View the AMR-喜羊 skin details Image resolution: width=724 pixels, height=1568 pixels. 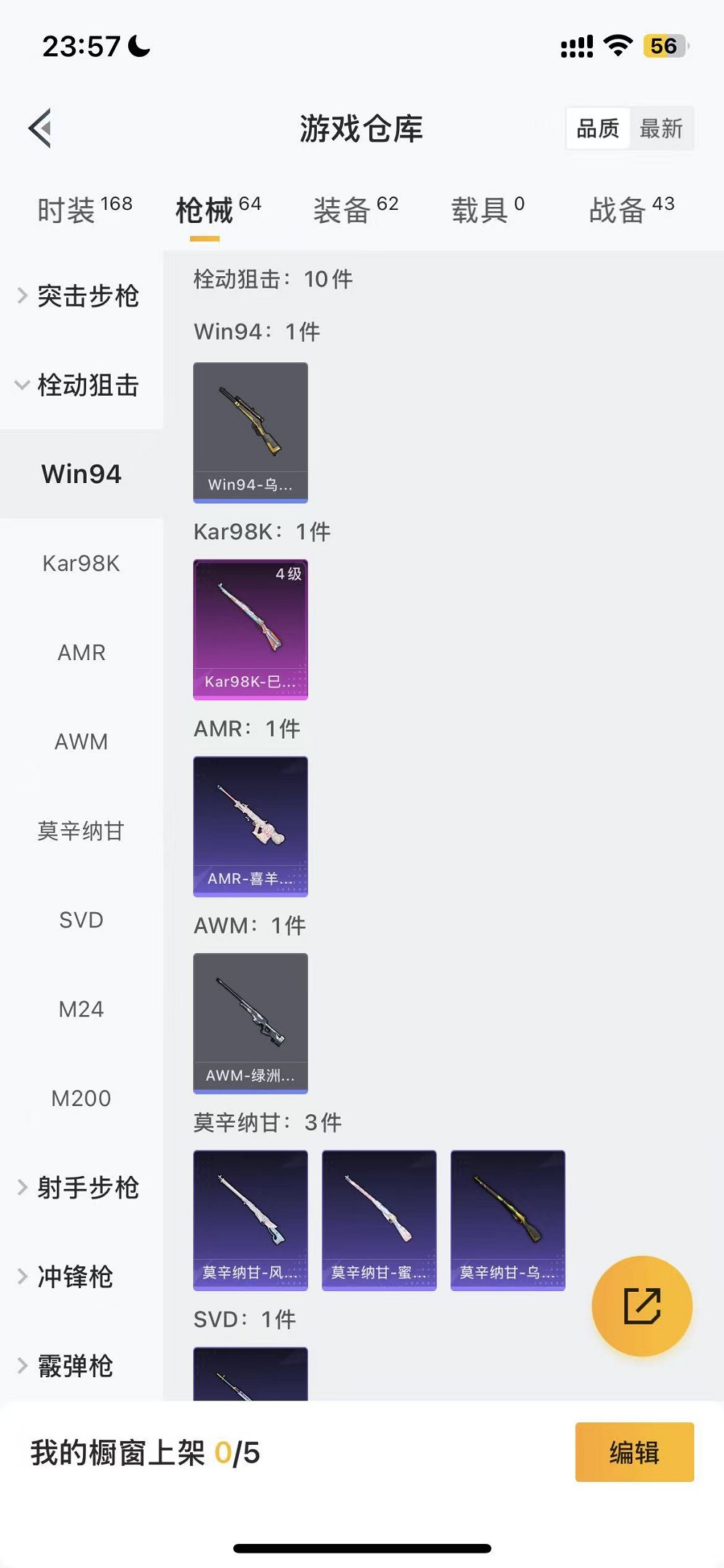pos(251,826)
